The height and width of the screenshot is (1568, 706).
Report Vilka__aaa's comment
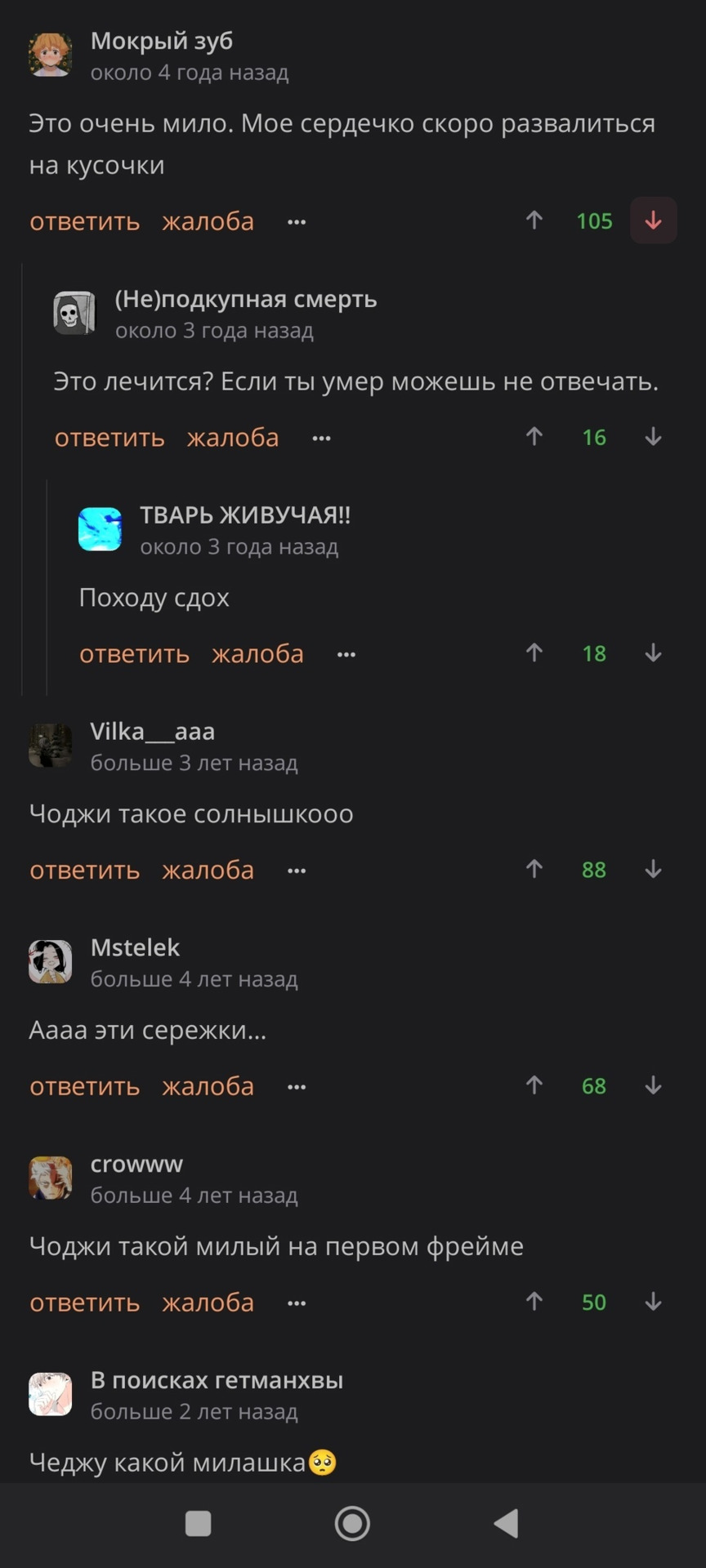[208, 871]
